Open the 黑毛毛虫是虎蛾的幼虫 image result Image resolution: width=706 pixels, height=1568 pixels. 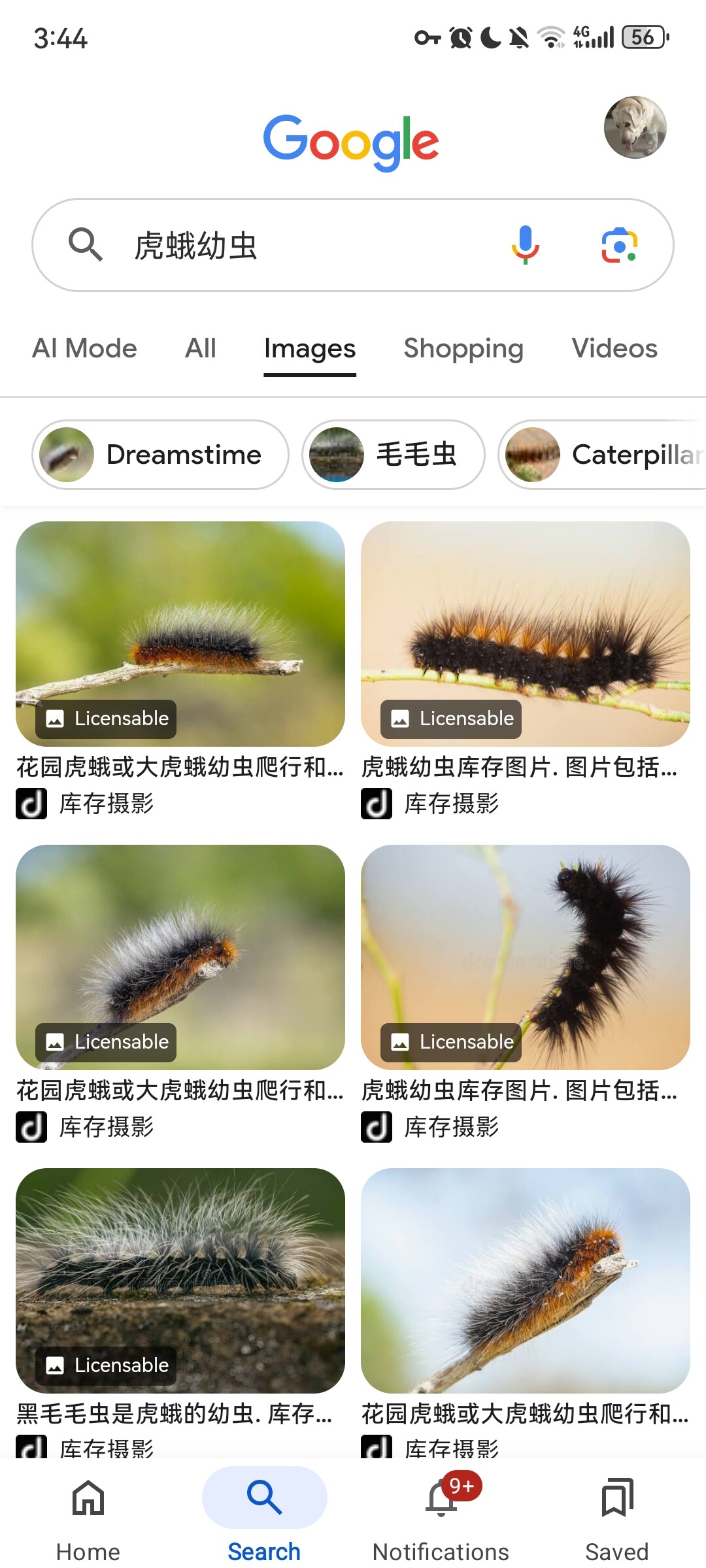(x=180, y=1281)
